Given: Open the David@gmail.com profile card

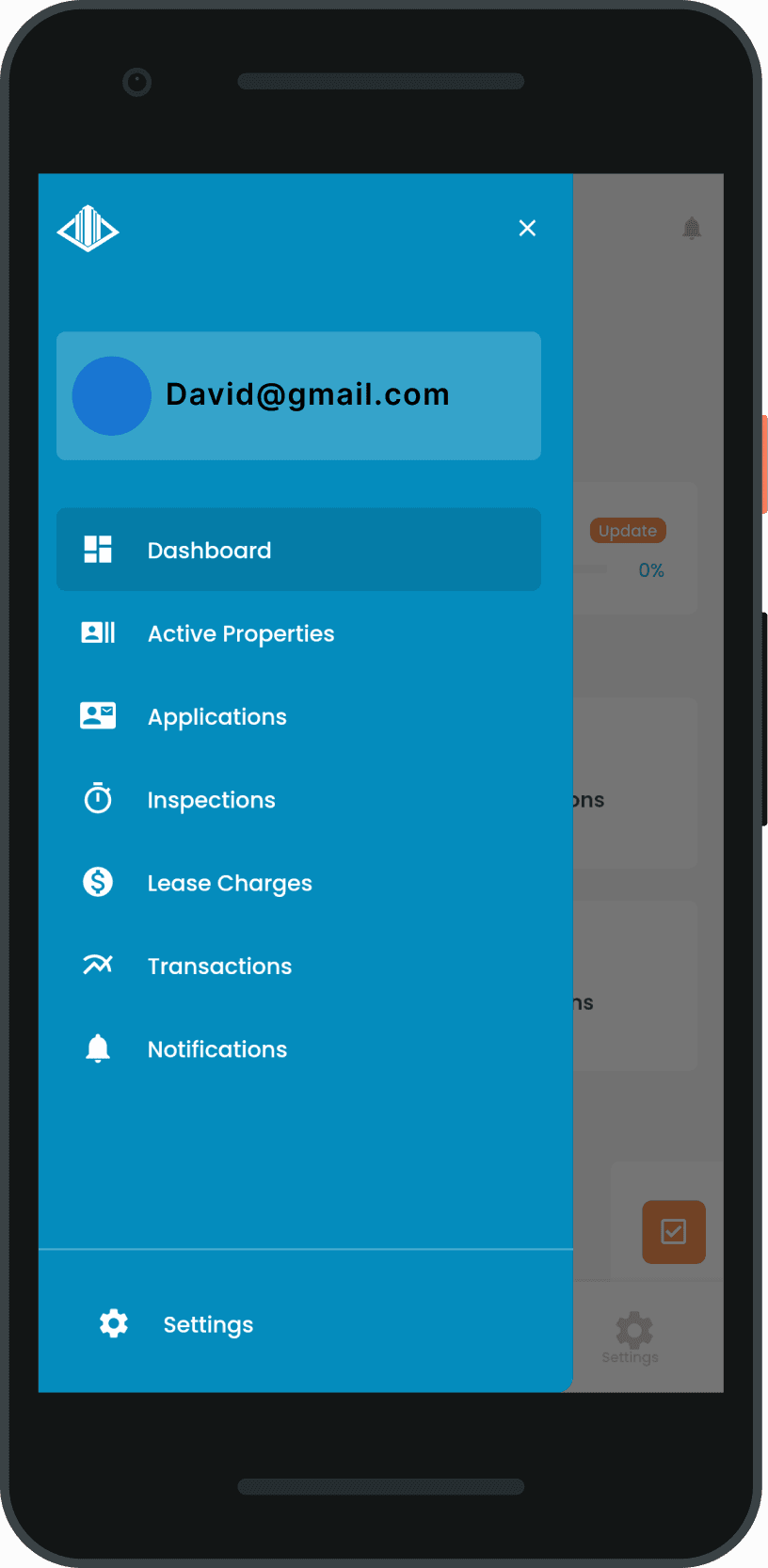Looking at the screenshot, I should 298,395.
